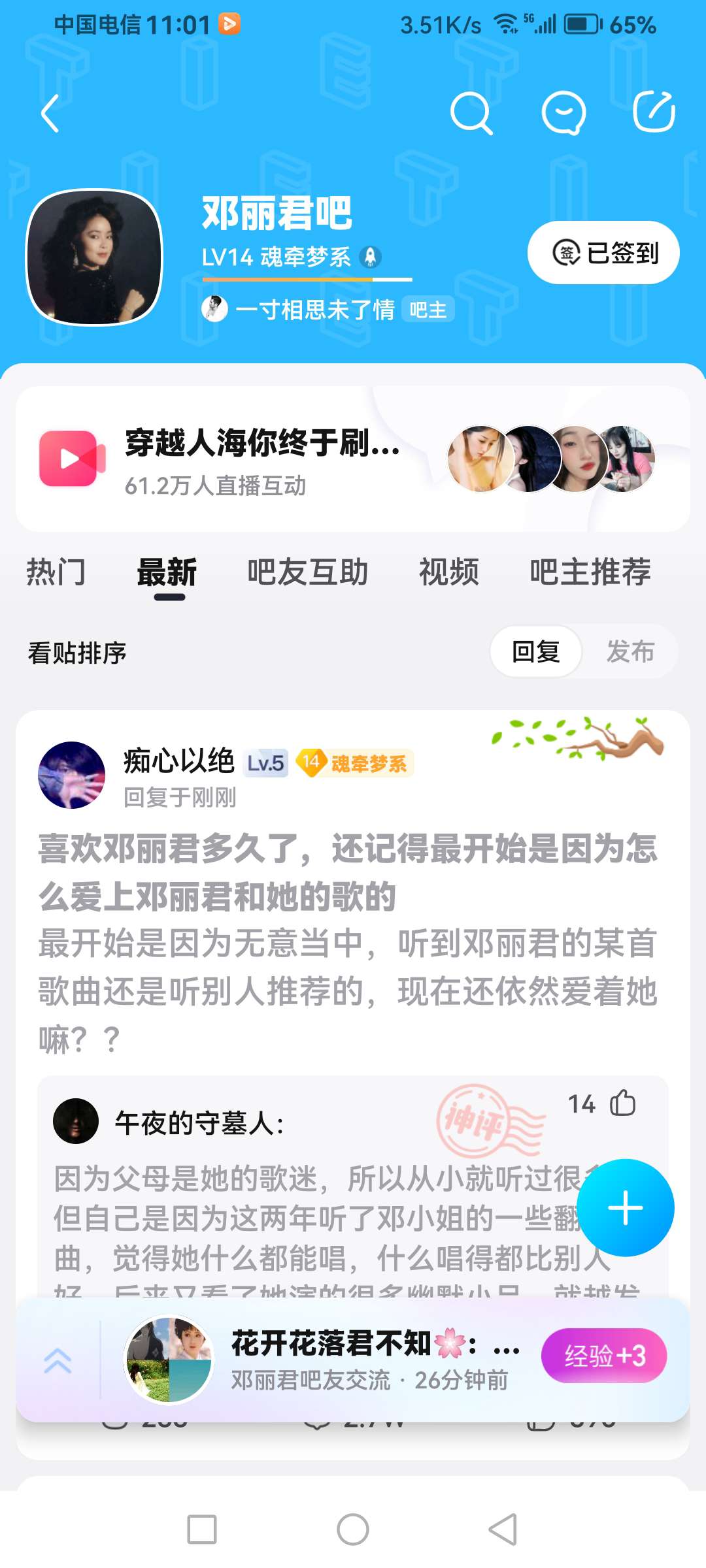Open the messages chat icon

point(563,113)
